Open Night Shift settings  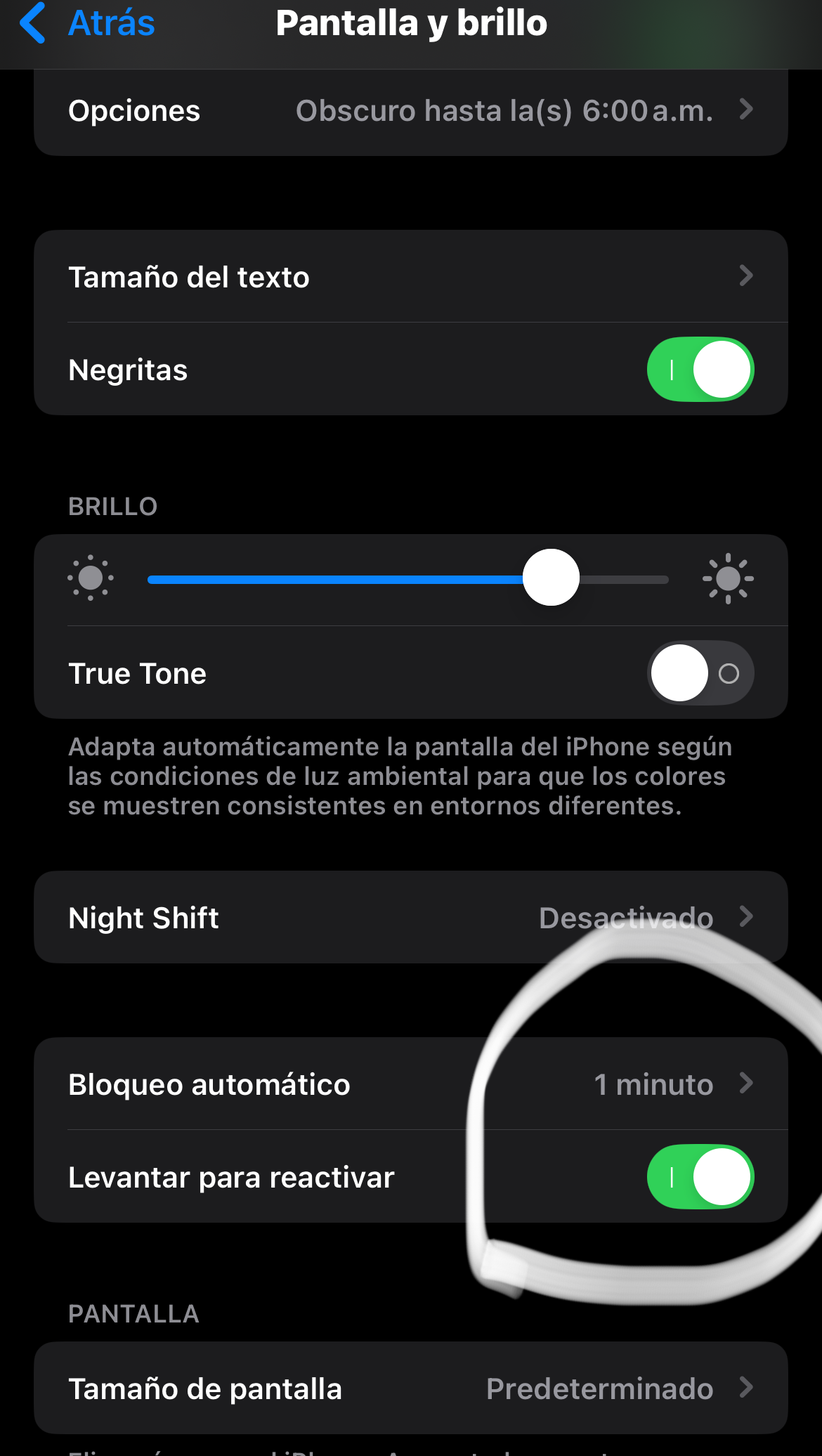(x=410, y=918)
